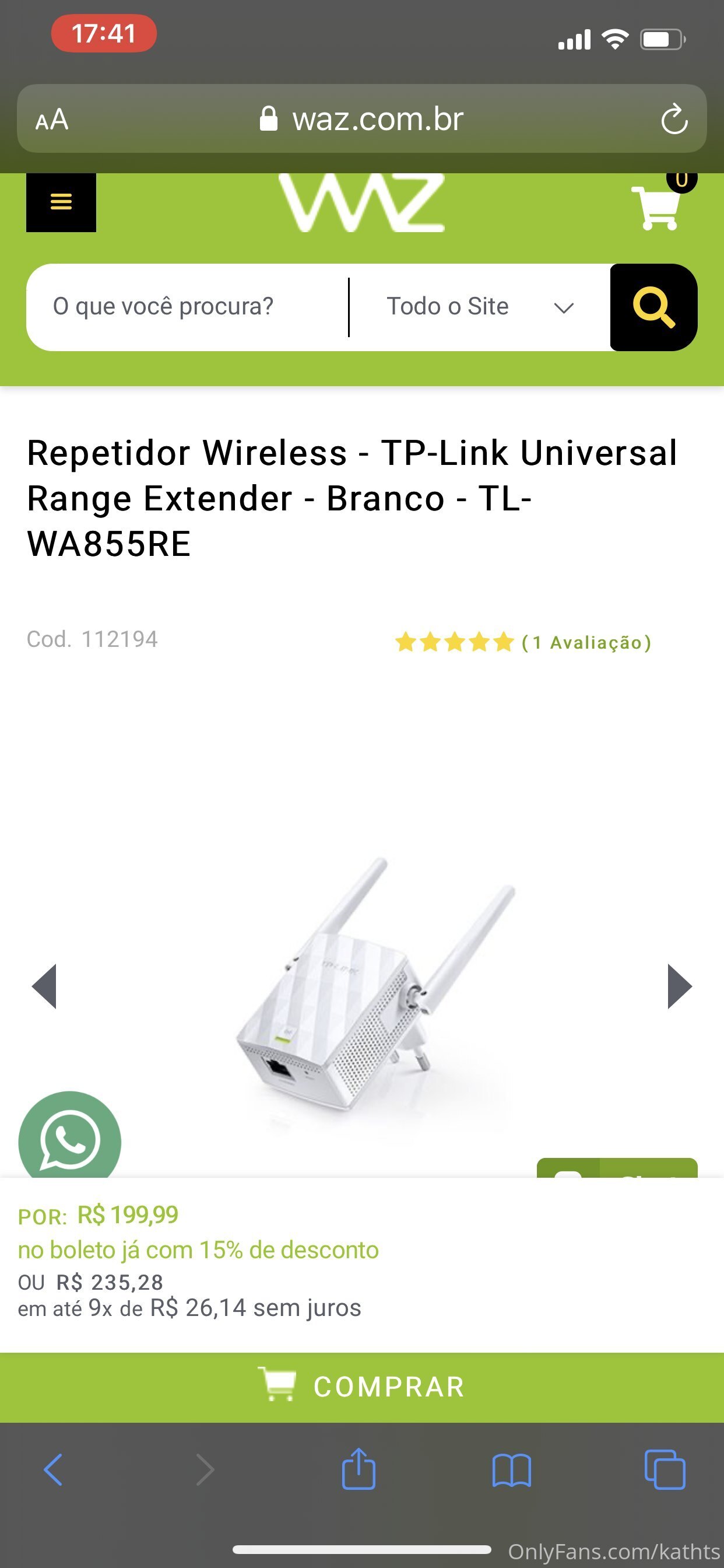The image size is (724, 1568).
Task: Tap the yellow magnifier search button
Action: tap(653, 307)
